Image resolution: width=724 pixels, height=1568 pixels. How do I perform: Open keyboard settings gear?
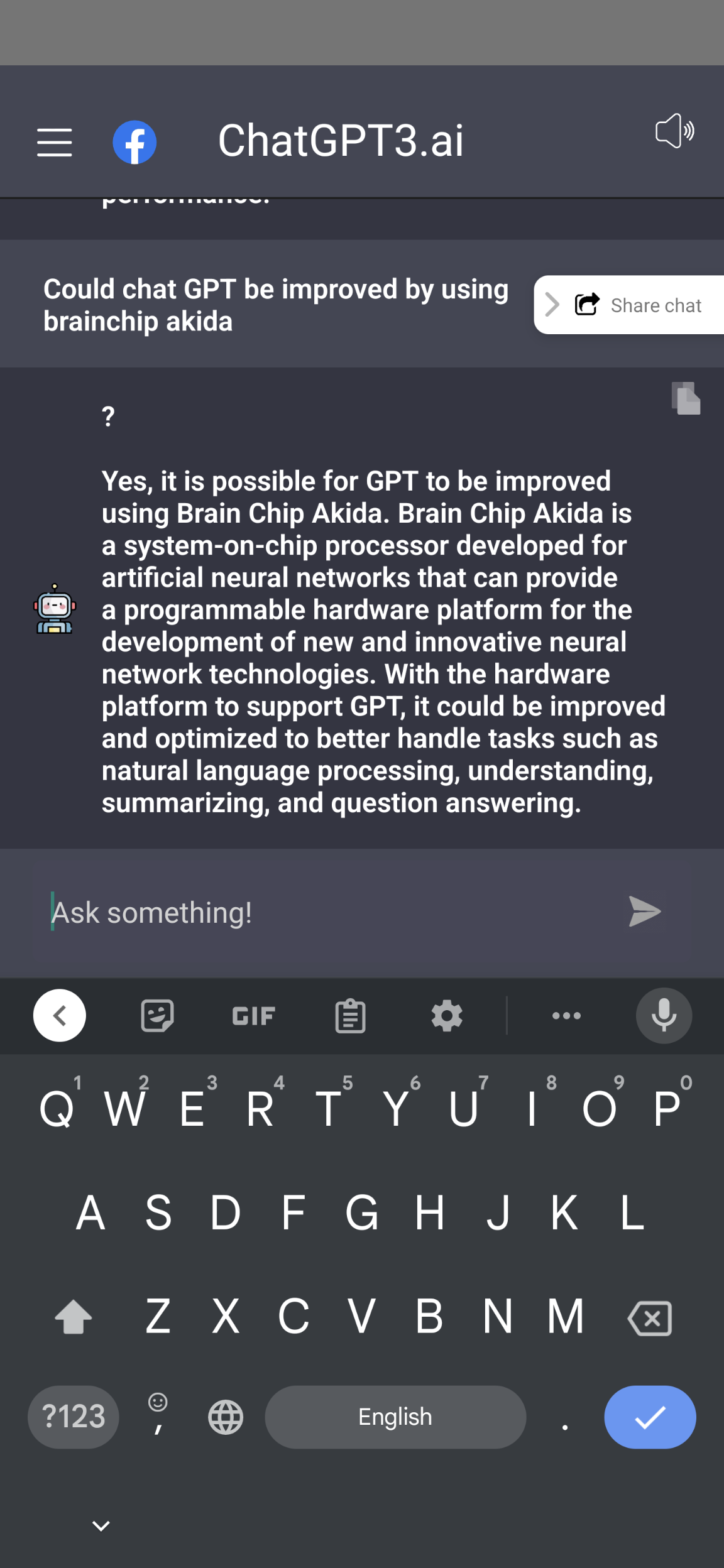pos(447,1016)
